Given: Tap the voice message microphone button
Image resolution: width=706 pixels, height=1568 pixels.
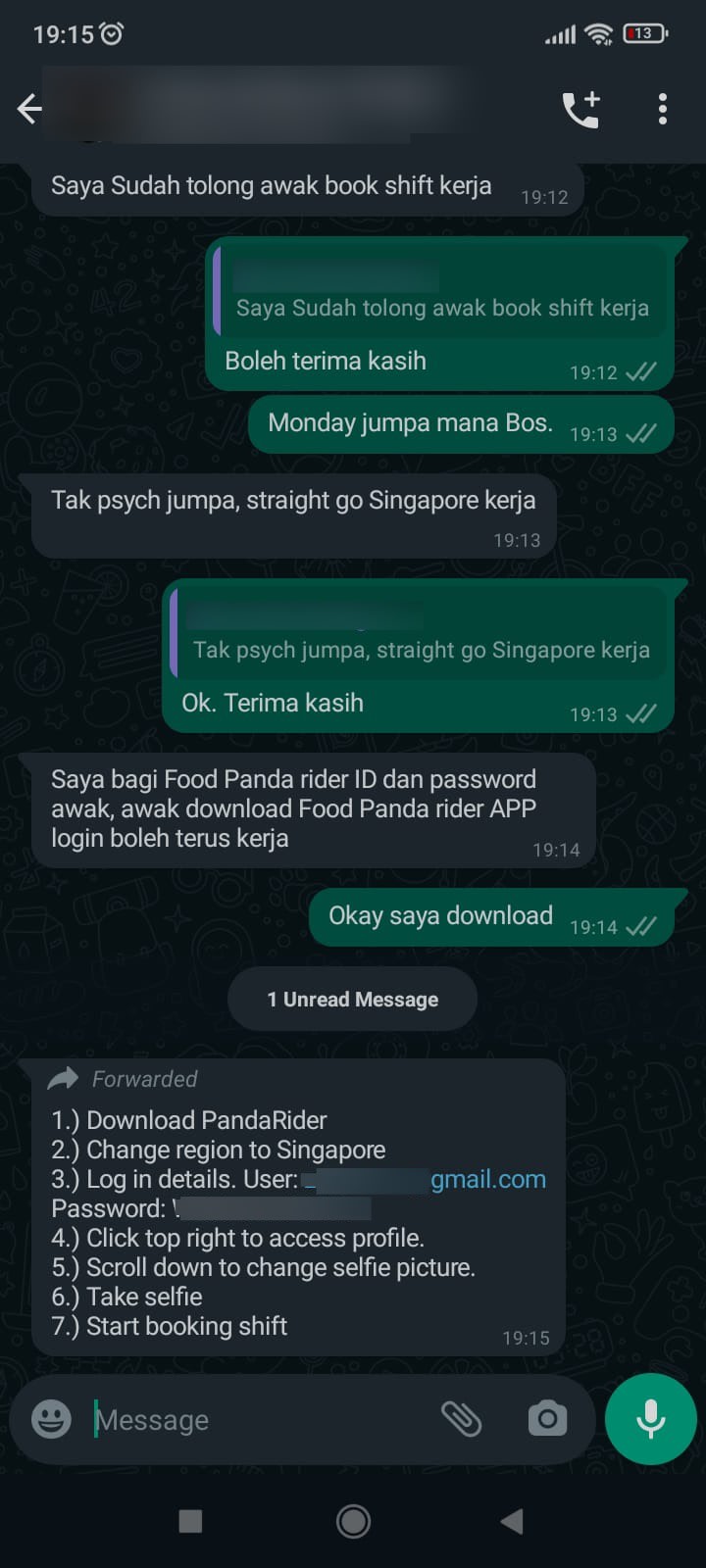Looking at the screenshot, I should click(x=651, y=1419).
